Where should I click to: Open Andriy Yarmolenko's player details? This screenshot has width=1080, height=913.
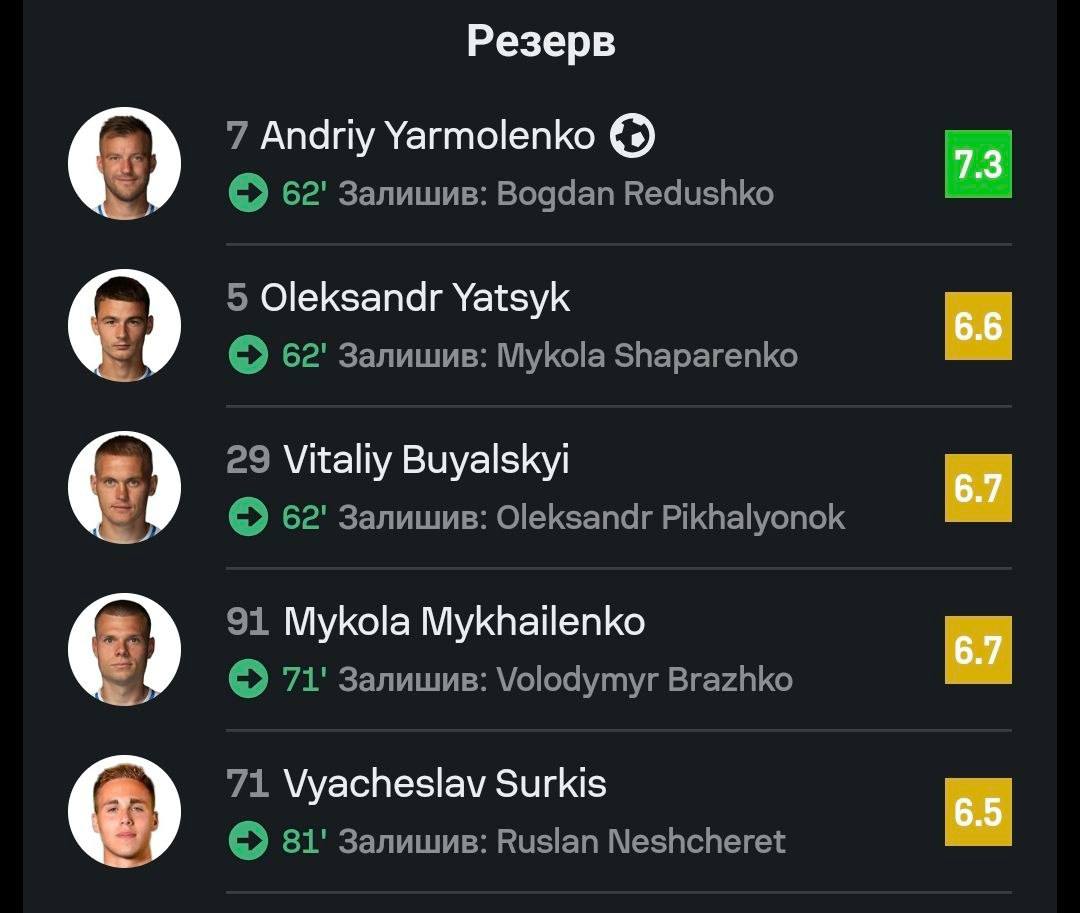tap(427, 135)
